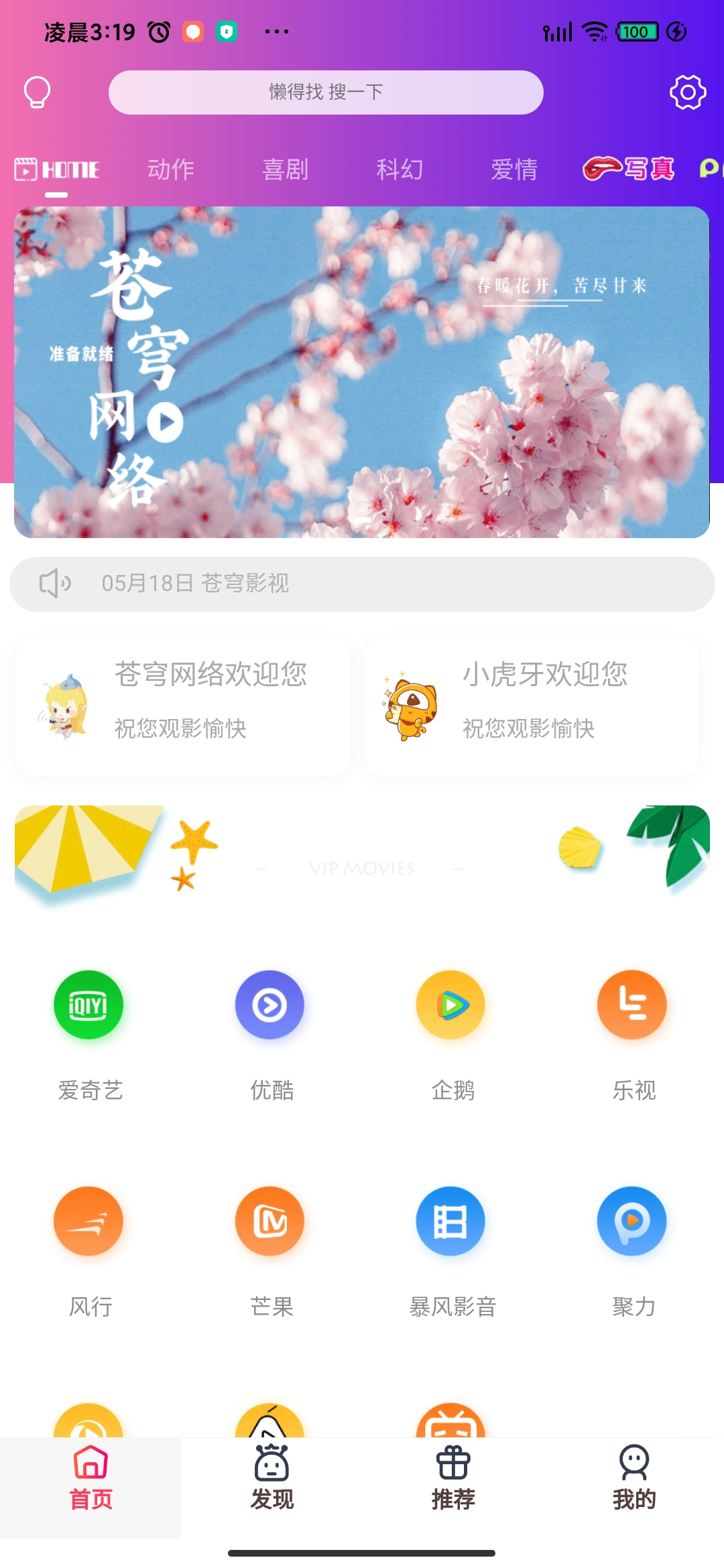724x1568 pixels.
Task: Open the 苍穹网络 cherry blossom banner
Action: [362, 372]
